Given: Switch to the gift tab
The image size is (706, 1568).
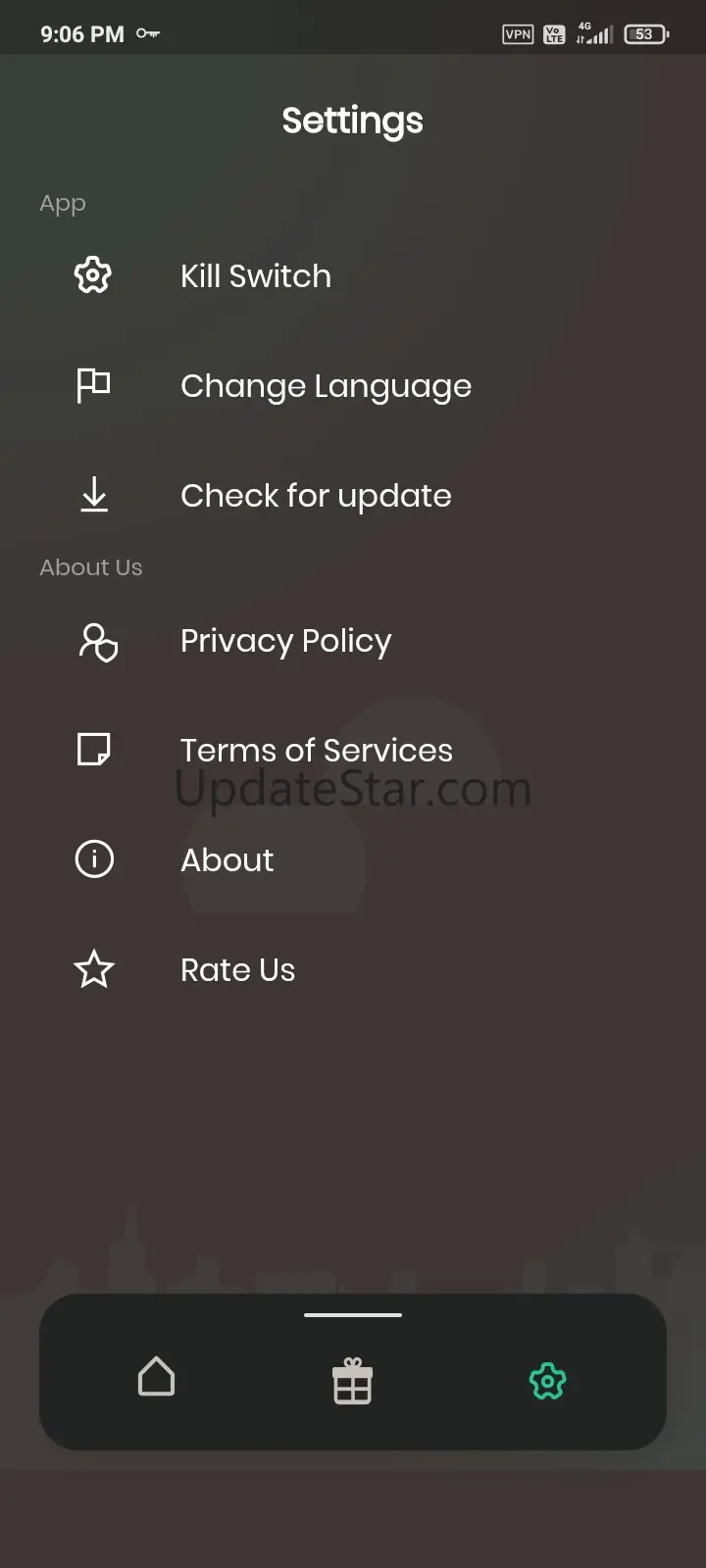Looking at the screenshot, I should click(353, 1381).
